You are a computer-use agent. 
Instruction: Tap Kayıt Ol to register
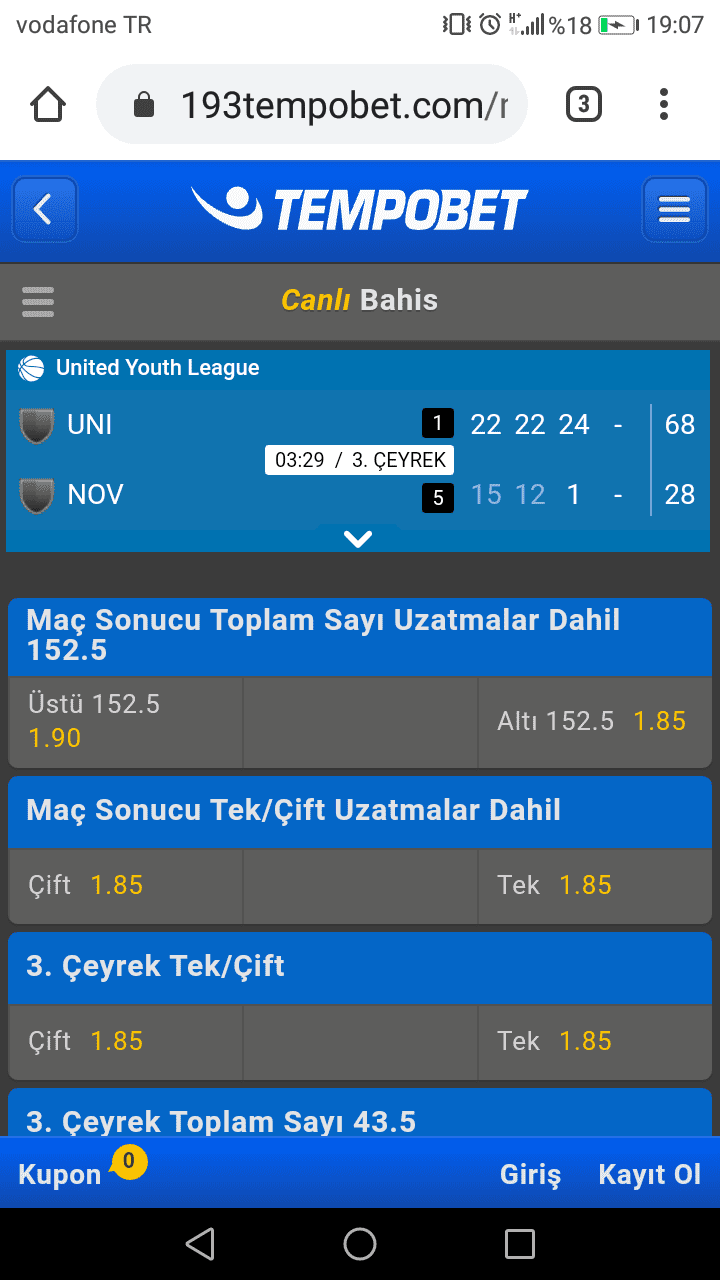pyautogui.click(x=650, y=1174)
